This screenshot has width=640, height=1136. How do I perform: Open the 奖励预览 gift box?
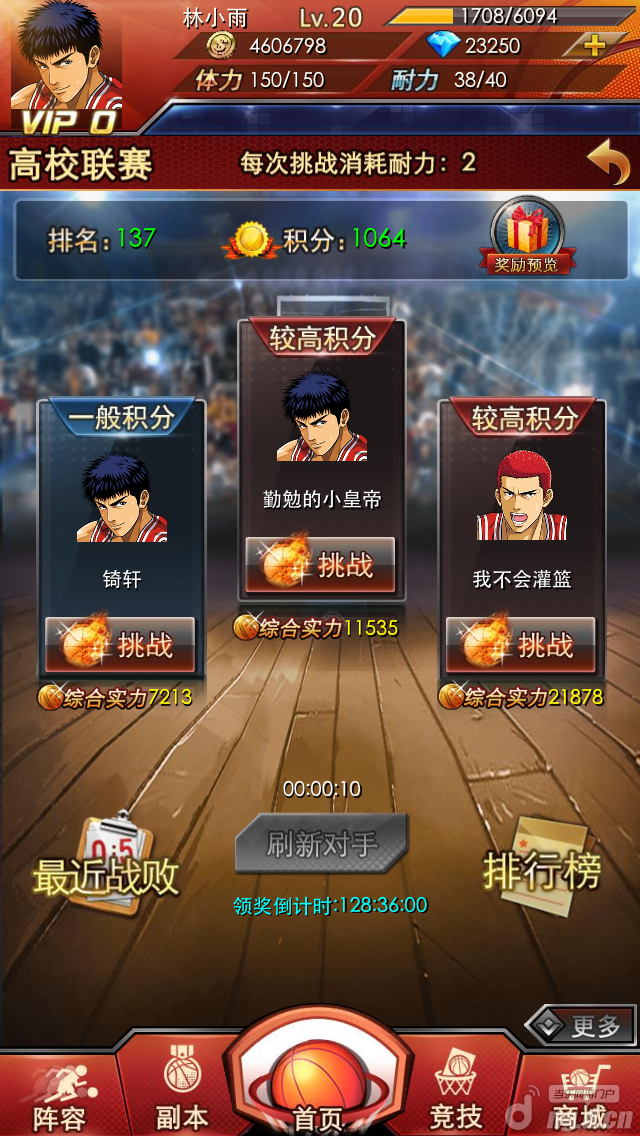pyautogui.click(x=527, y=236)
